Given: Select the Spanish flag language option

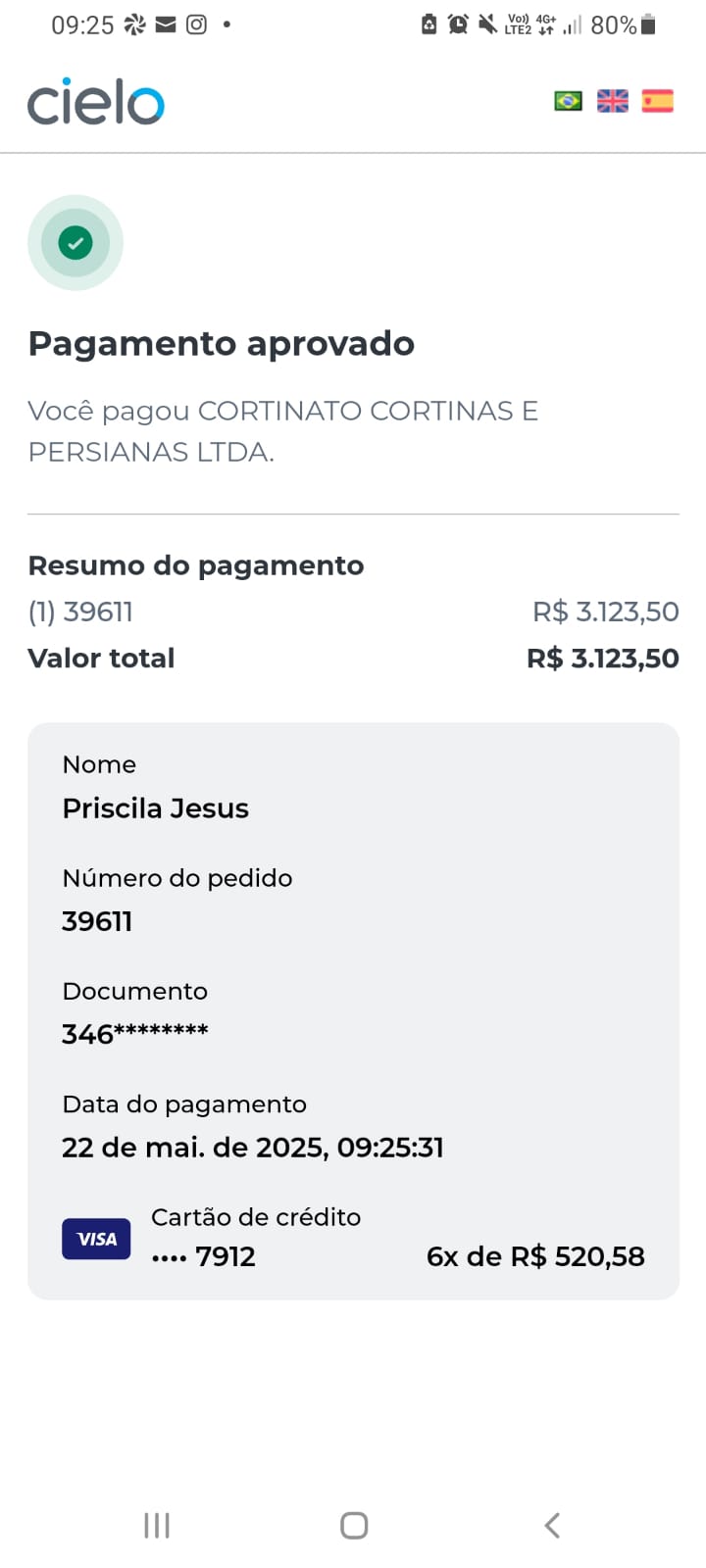Looking at the screenshot, I should point(658,101).
